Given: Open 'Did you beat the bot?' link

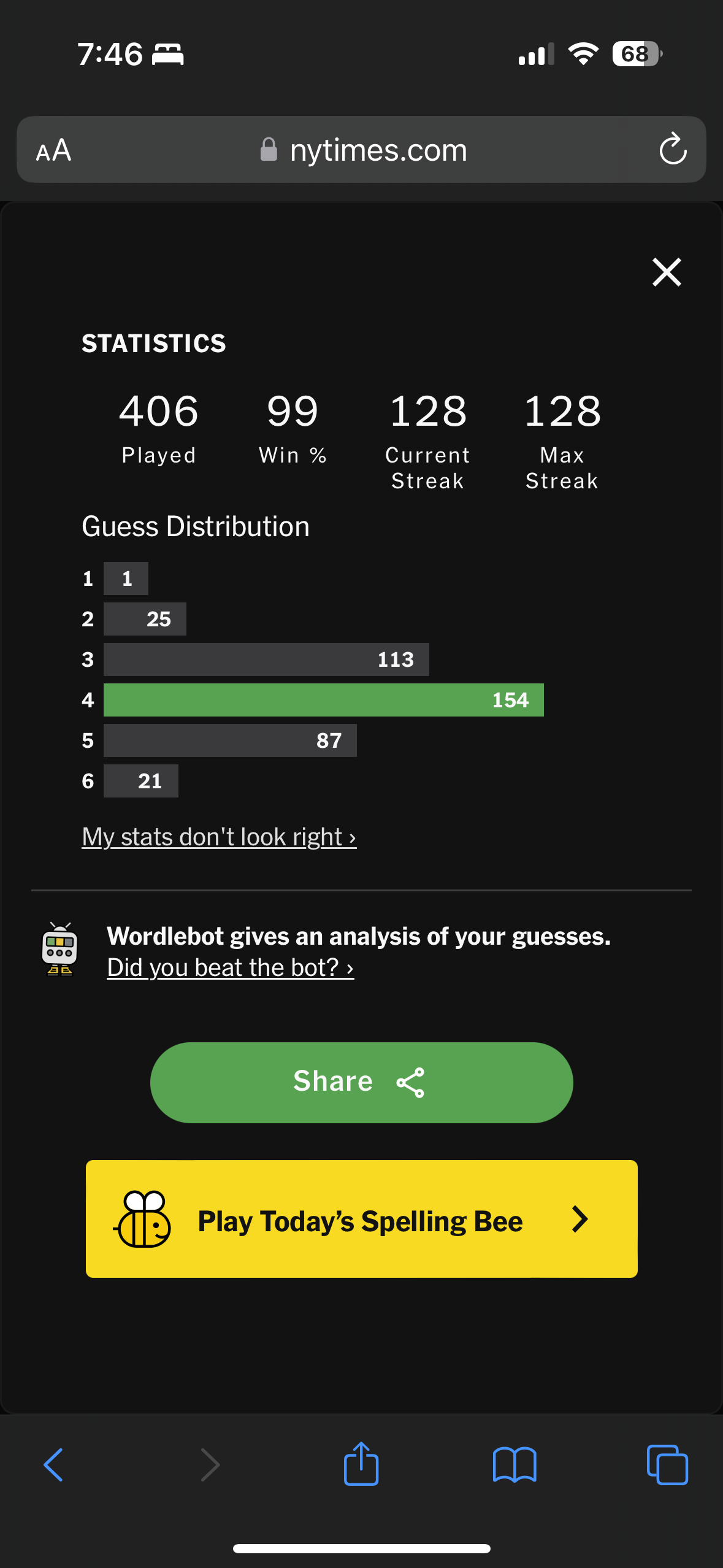Looking at the screenshot, I should 230,967.
